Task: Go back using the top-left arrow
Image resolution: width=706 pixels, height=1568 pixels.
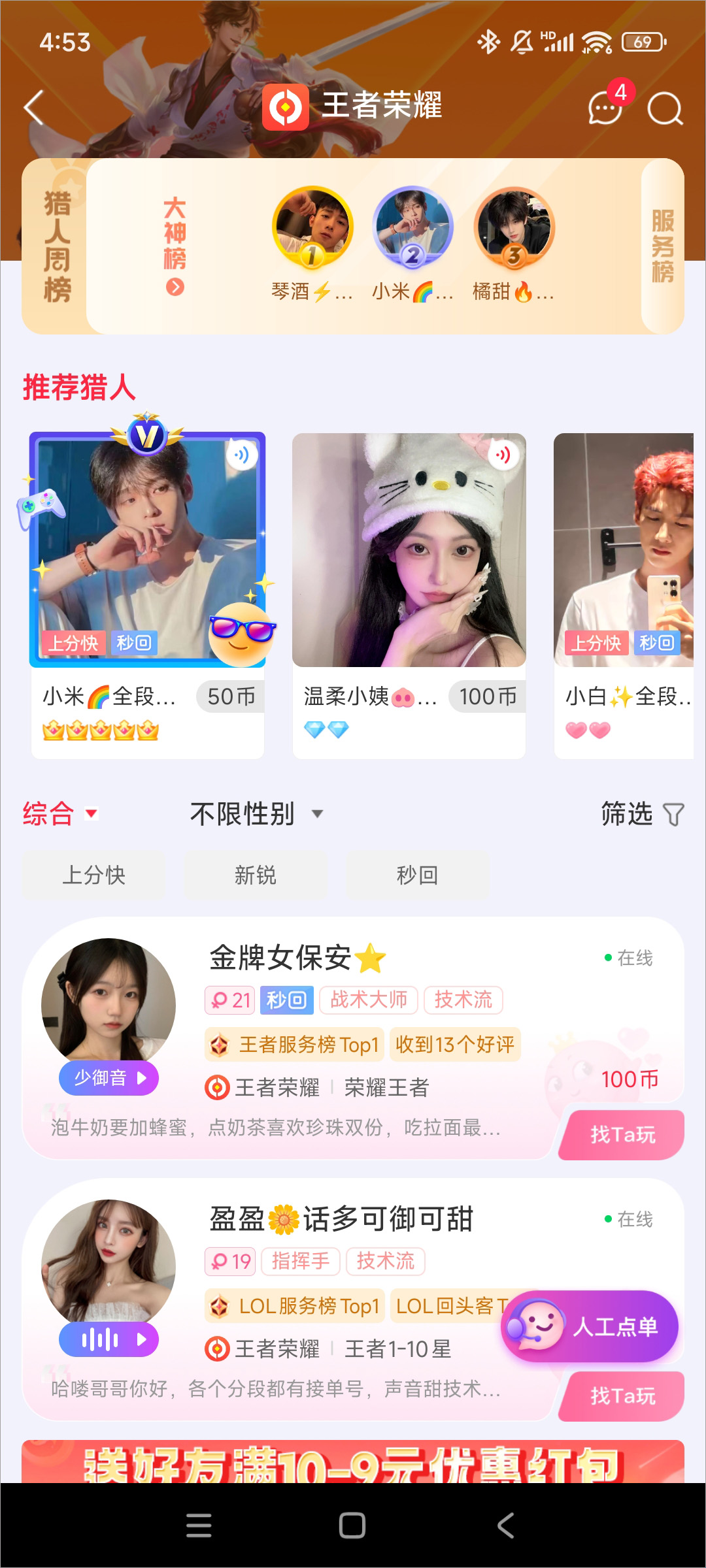Action: point(34,108)
